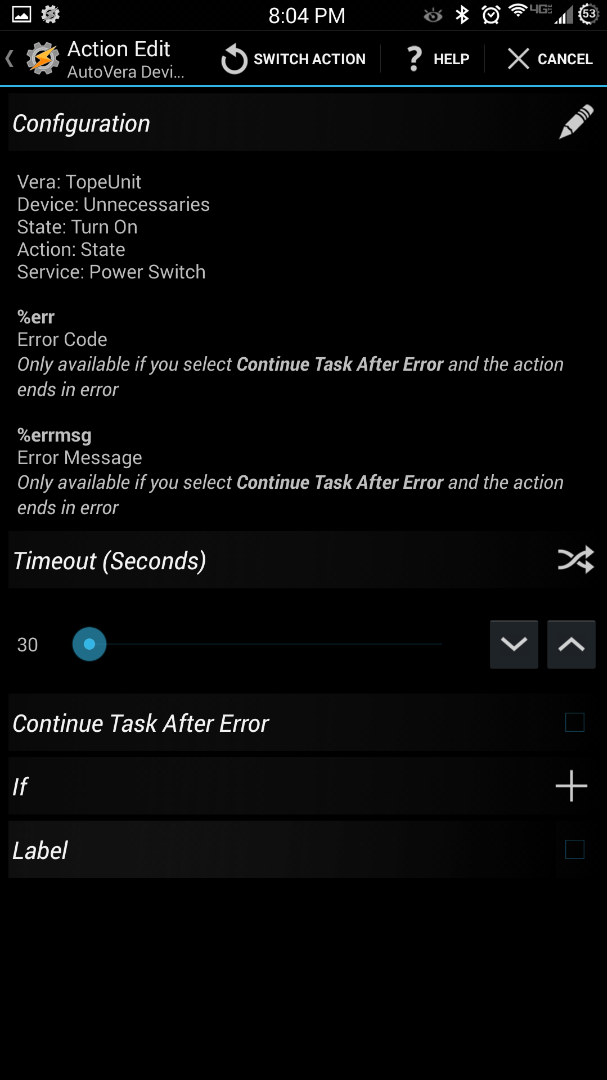This screenshot has width=607, height=1080.
Task: Enable Continue Task After Error checkbox
Action: pos(574,722)
